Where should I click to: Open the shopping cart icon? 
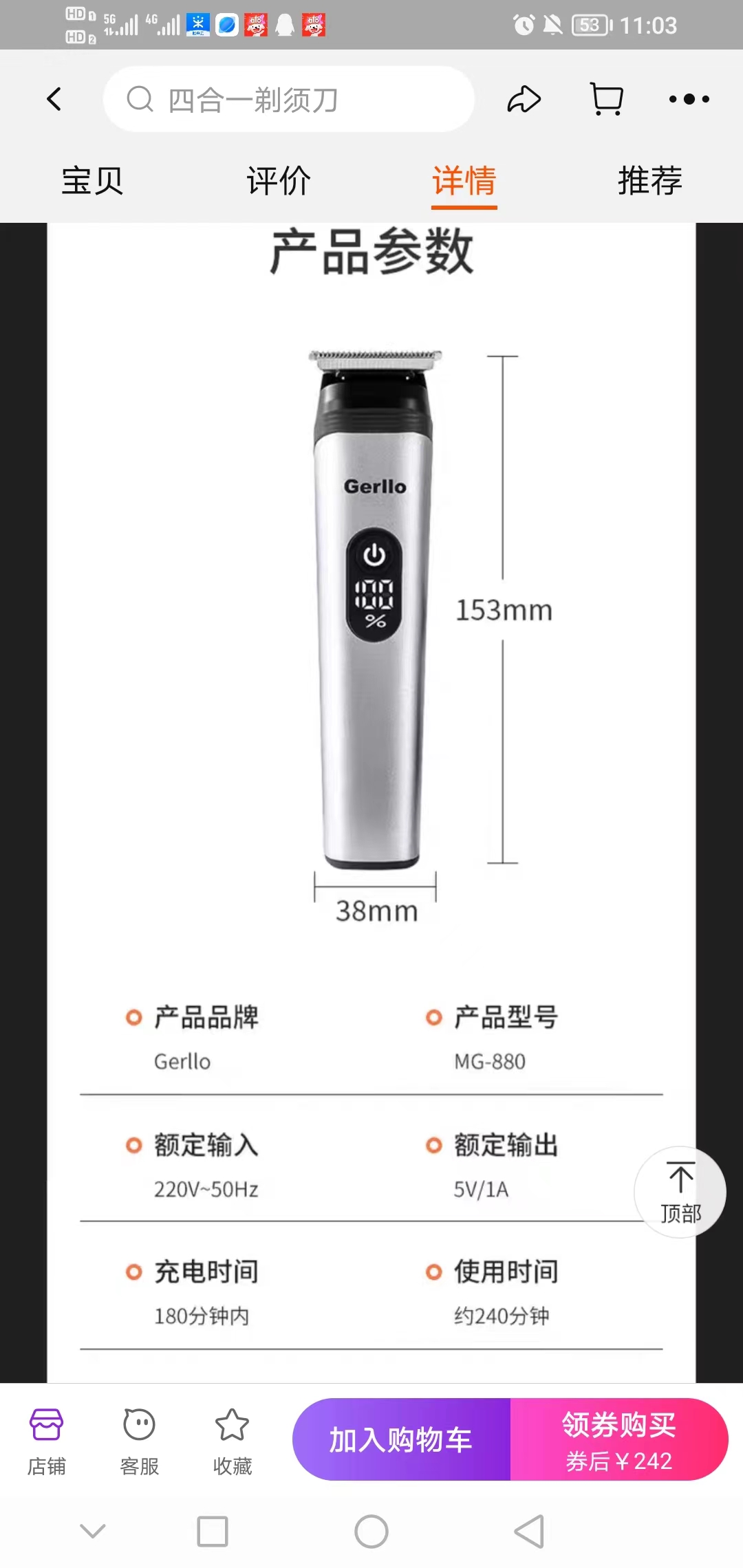point(607,99)
